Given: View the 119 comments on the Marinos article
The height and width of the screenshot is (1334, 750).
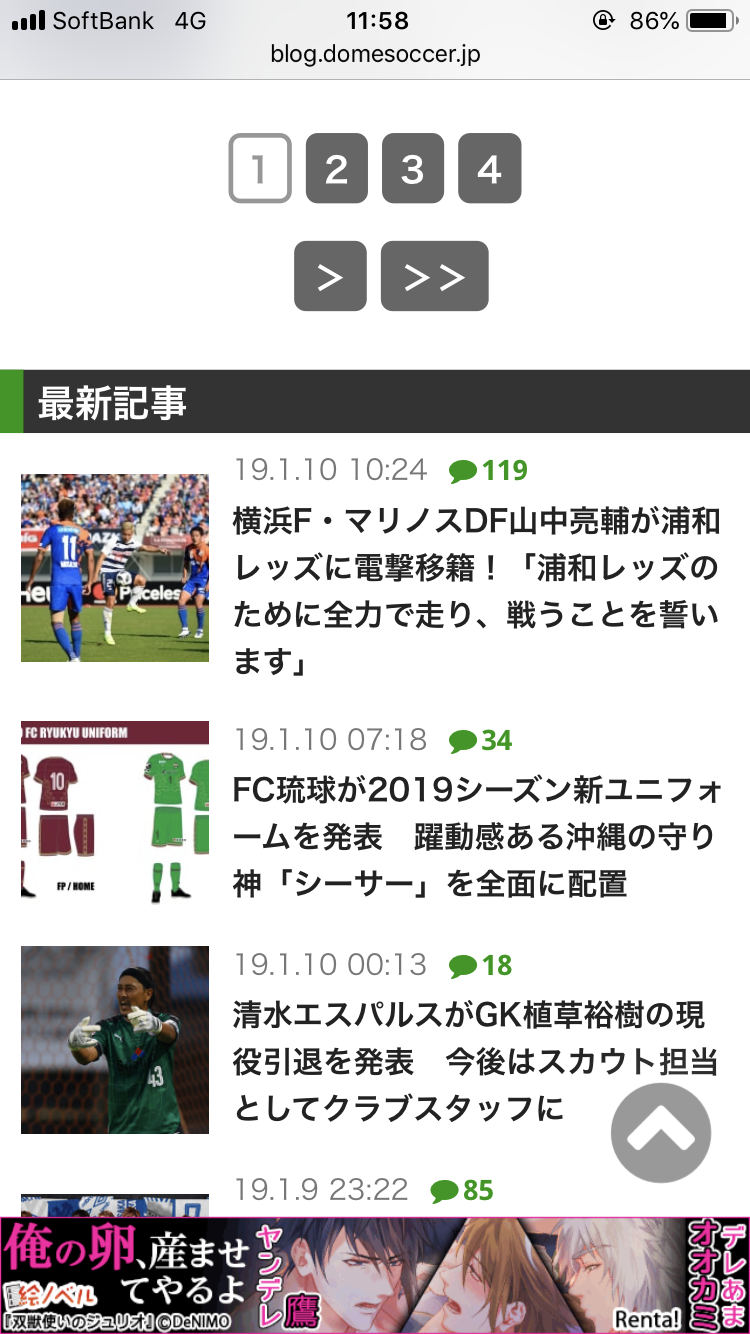Looking at the screenshot, I should 489,470.
